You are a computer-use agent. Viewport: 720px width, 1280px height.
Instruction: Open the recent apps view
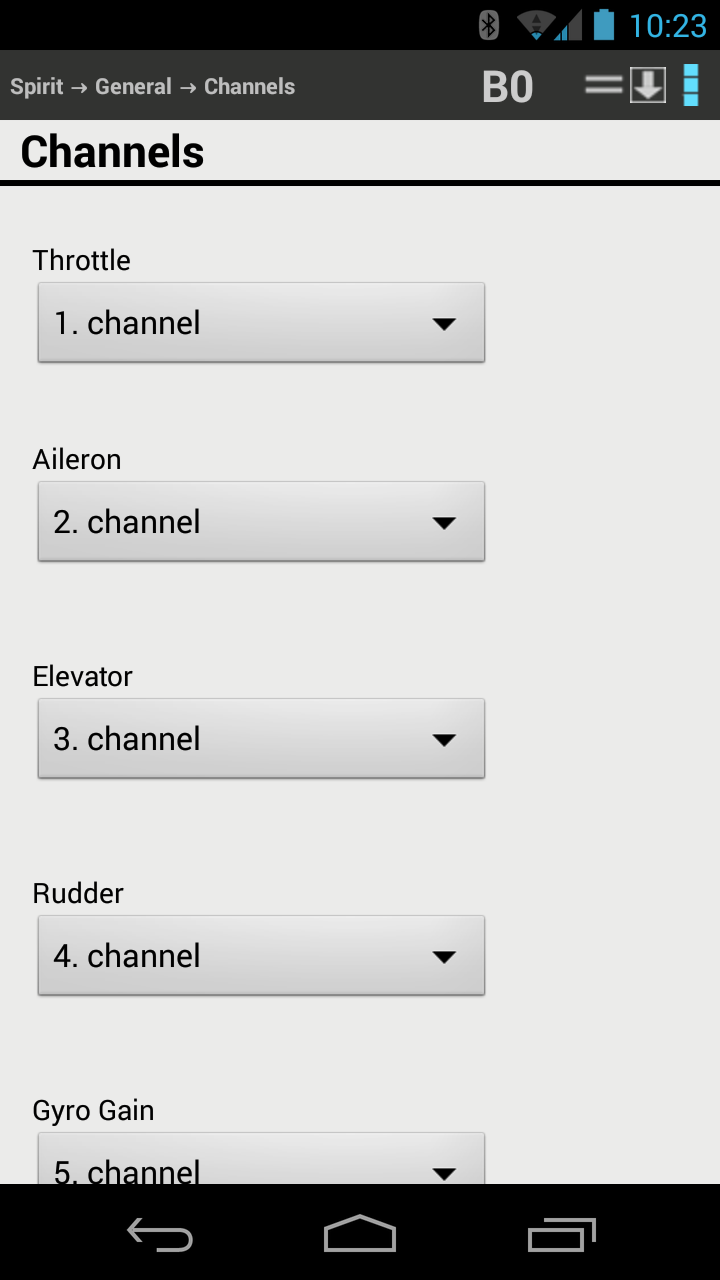(561, 1234)
